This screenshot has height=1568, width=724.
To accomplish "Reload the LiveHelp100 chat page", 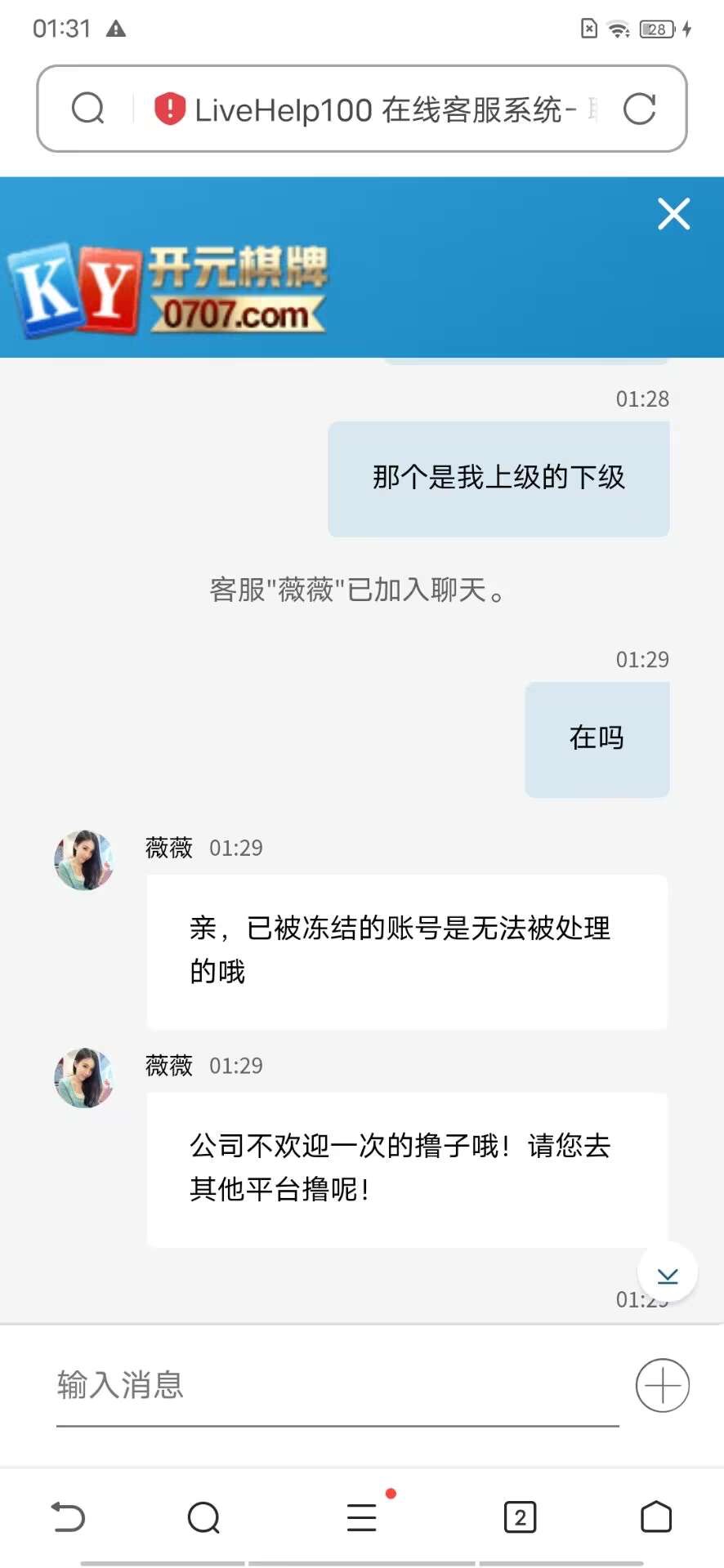I will click(x=641, y=109).
